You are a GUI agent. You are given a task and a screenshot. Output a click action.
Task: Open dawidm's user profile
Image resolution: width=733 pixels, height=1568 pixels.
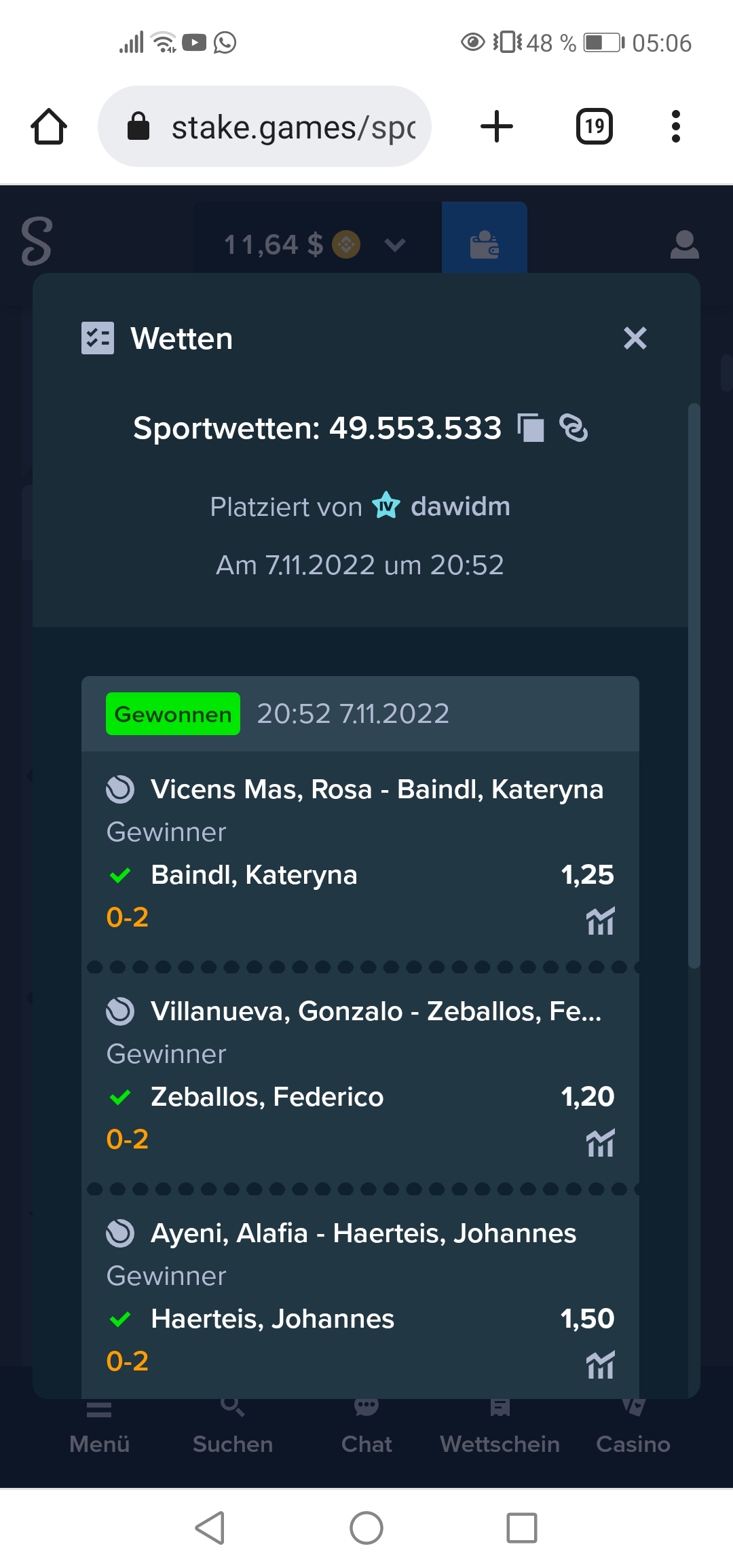(x=460, y=506)
